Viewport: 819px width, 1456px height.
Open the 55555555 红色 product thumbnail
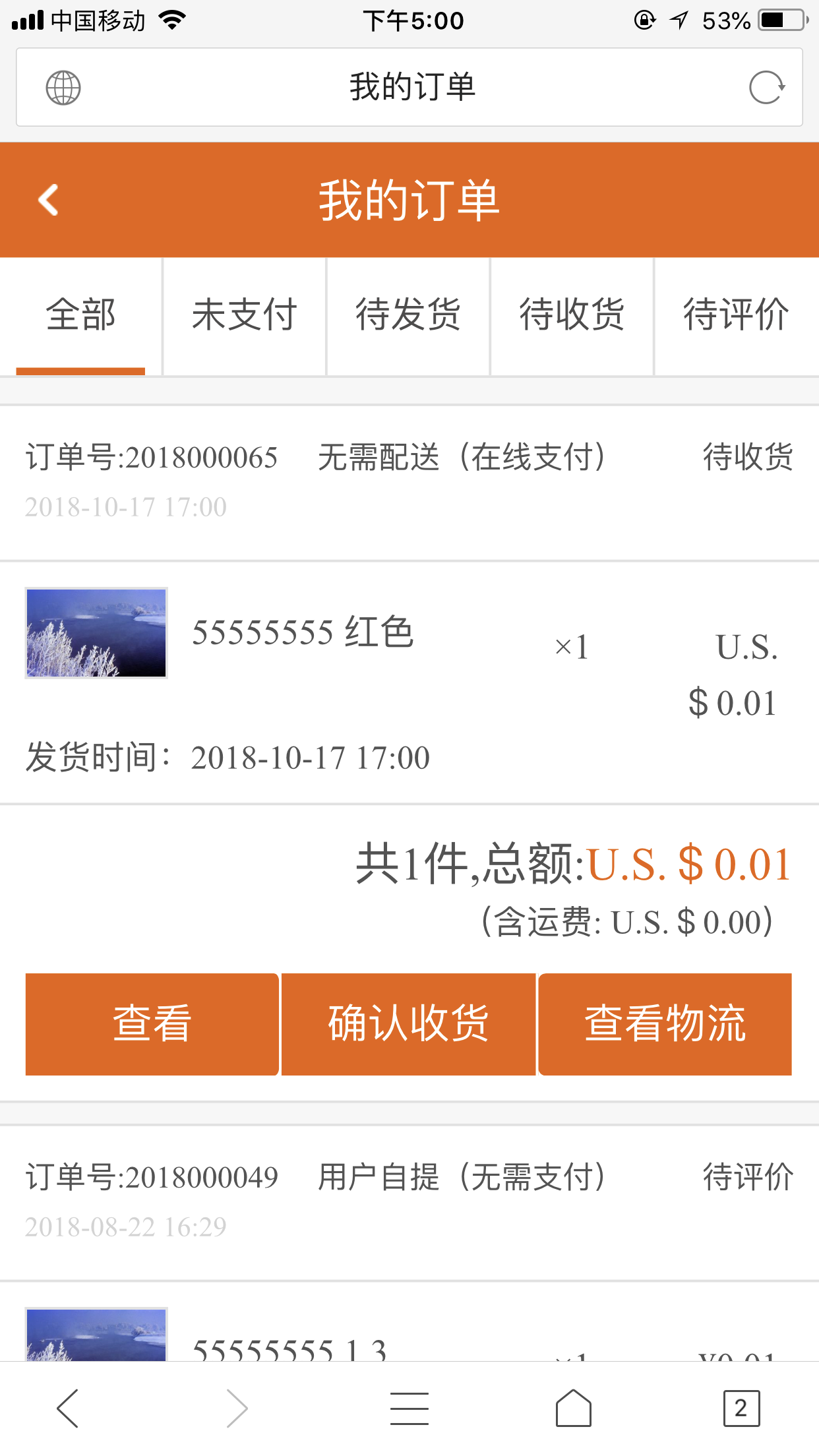(96, 633)
